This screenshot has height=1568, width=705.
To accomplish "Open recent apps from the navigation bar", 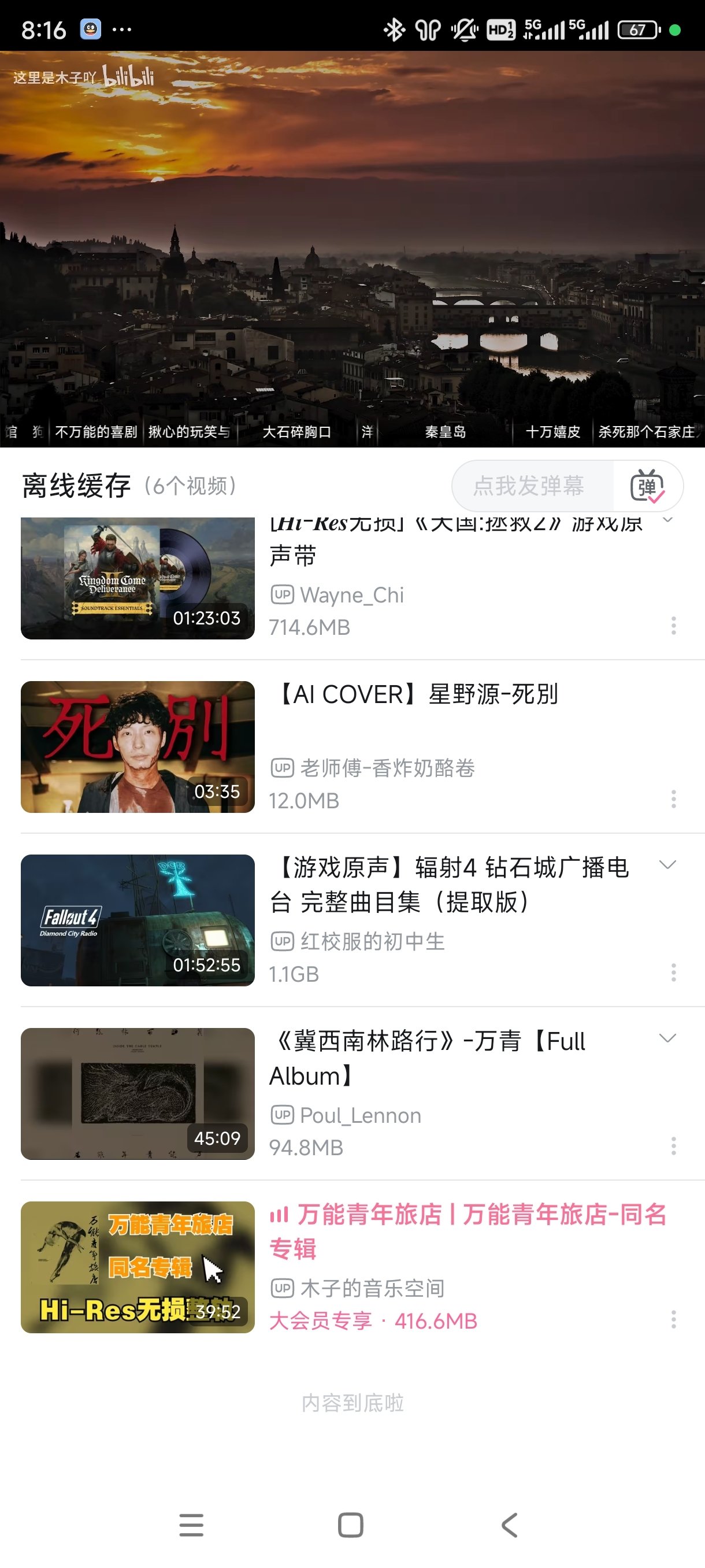I will pyautogui.click(x=191, y=1525).
